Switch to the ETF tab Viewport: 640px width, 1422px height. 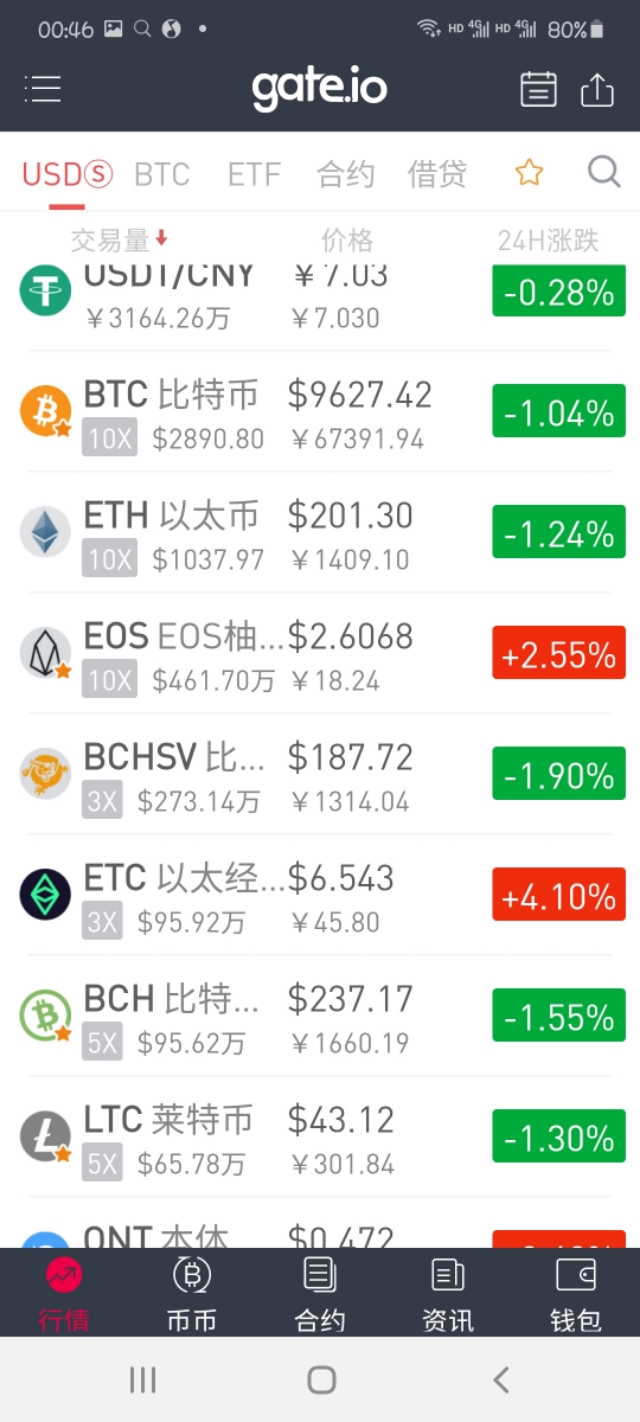254,175
